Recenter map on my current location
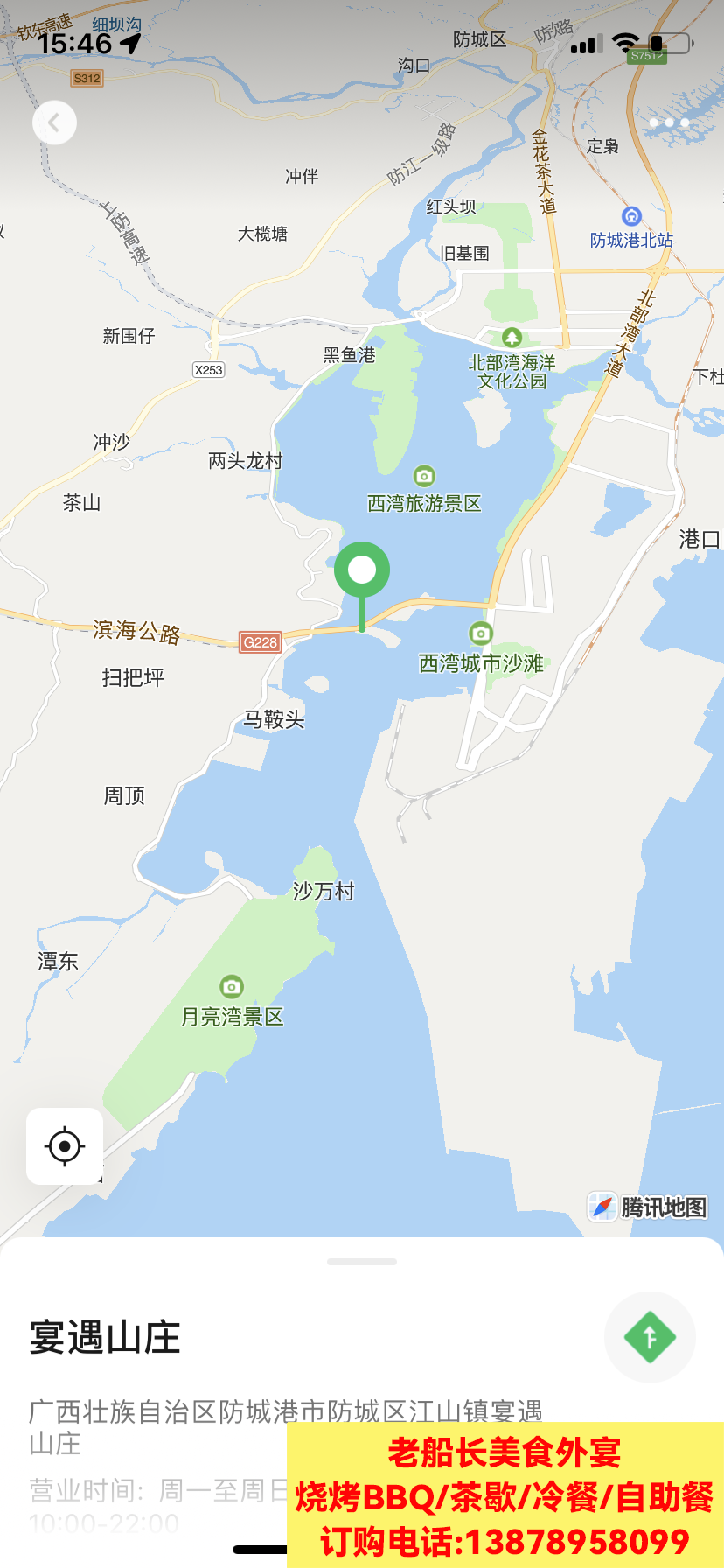724x1568 pixels. pyautogui.click(x=65, y=1145)
